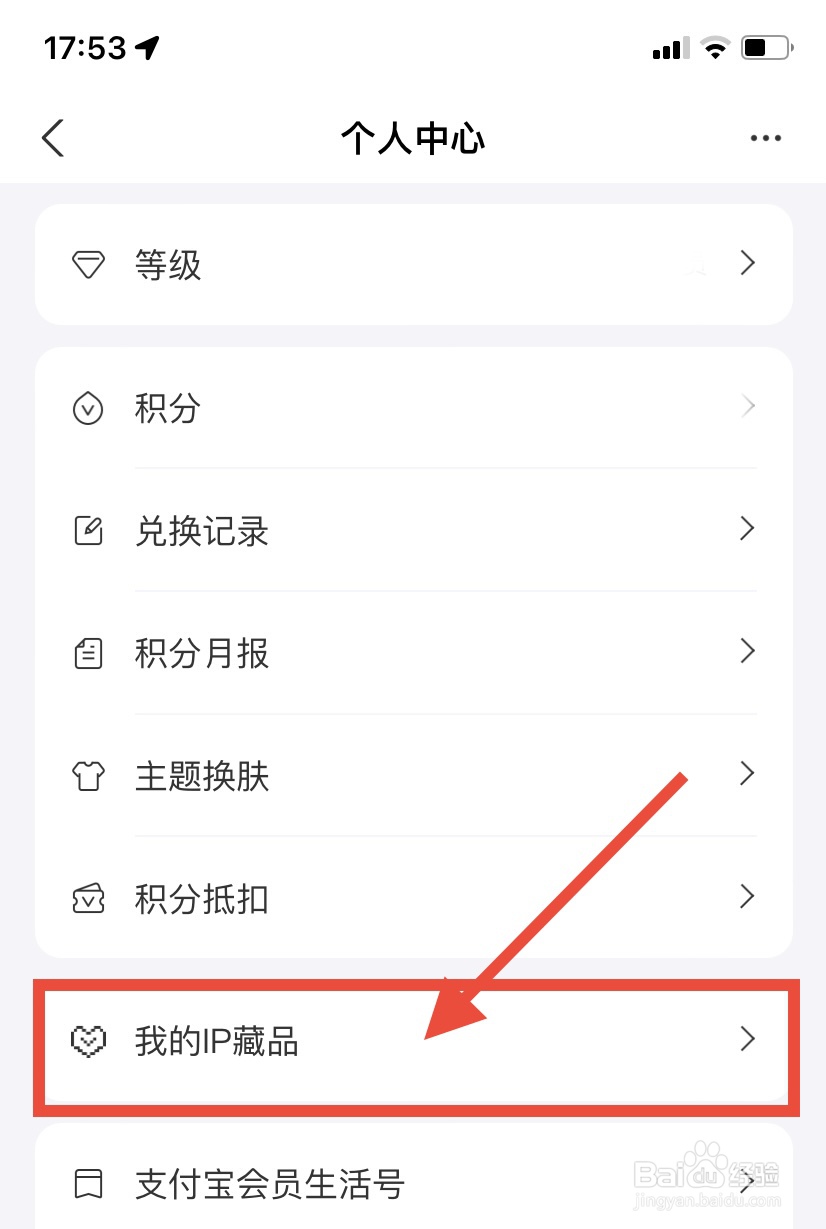Tap the document icon beside 积分月报
This screenshot has height=1229, width=826.
pos(89,653)
